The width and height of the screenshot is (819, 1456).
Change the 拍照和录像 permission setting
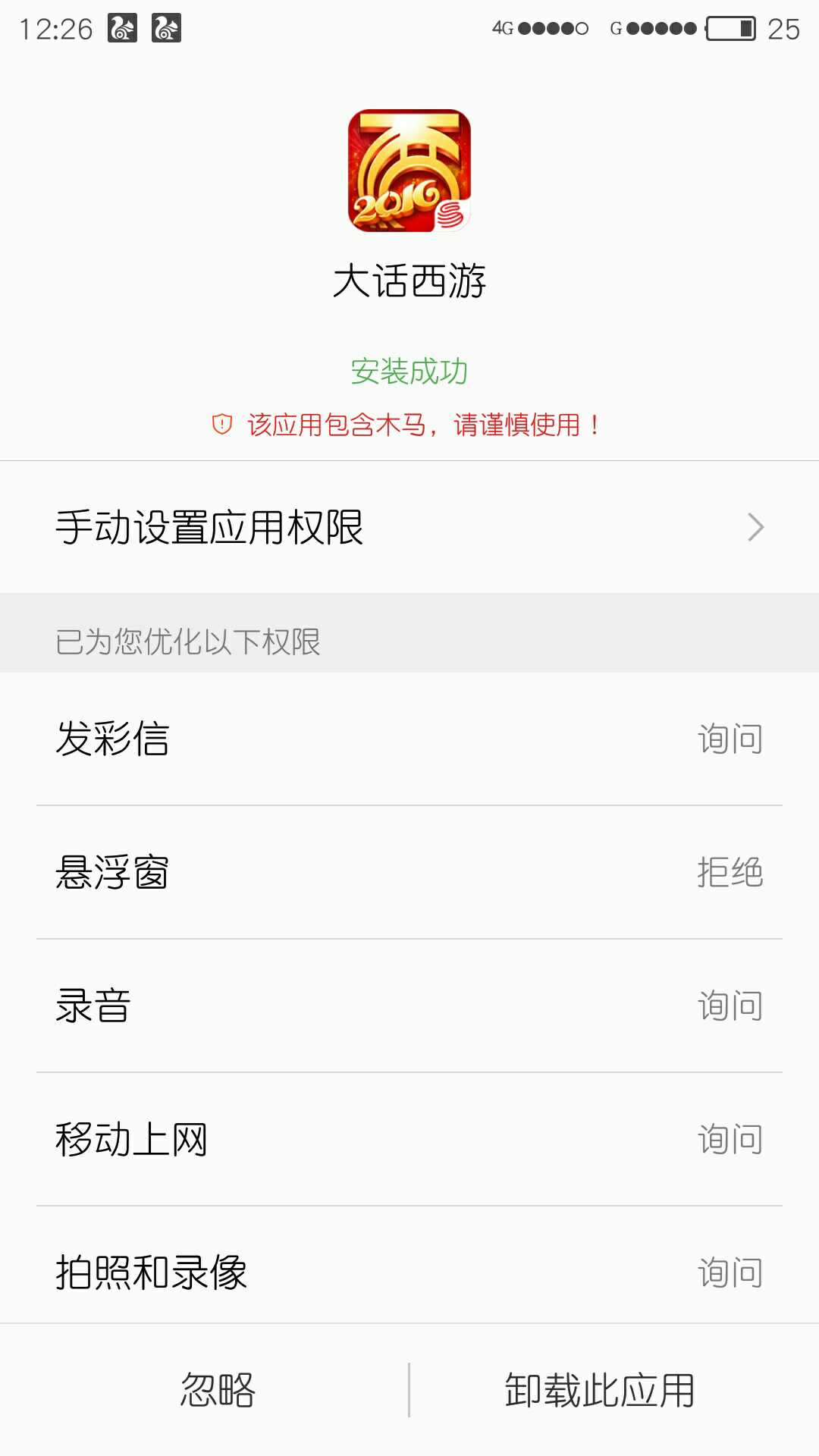coord(409,1272)
